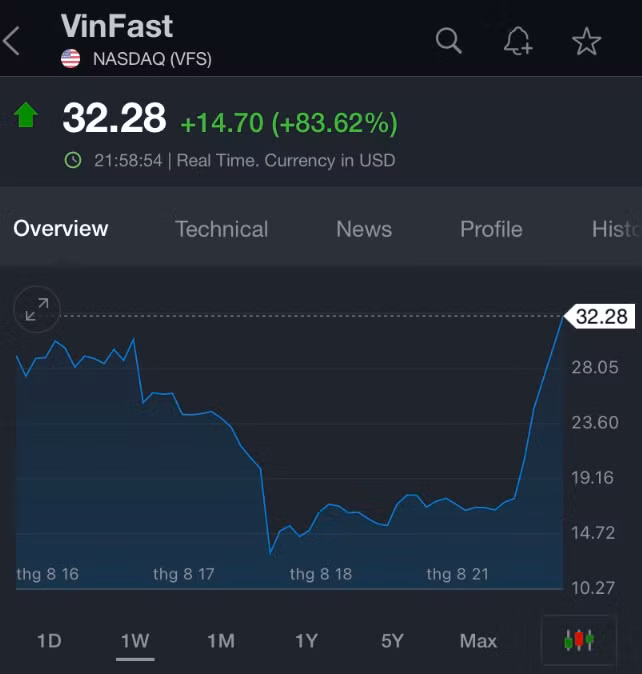Open the News tab

(x=364, y=229)
